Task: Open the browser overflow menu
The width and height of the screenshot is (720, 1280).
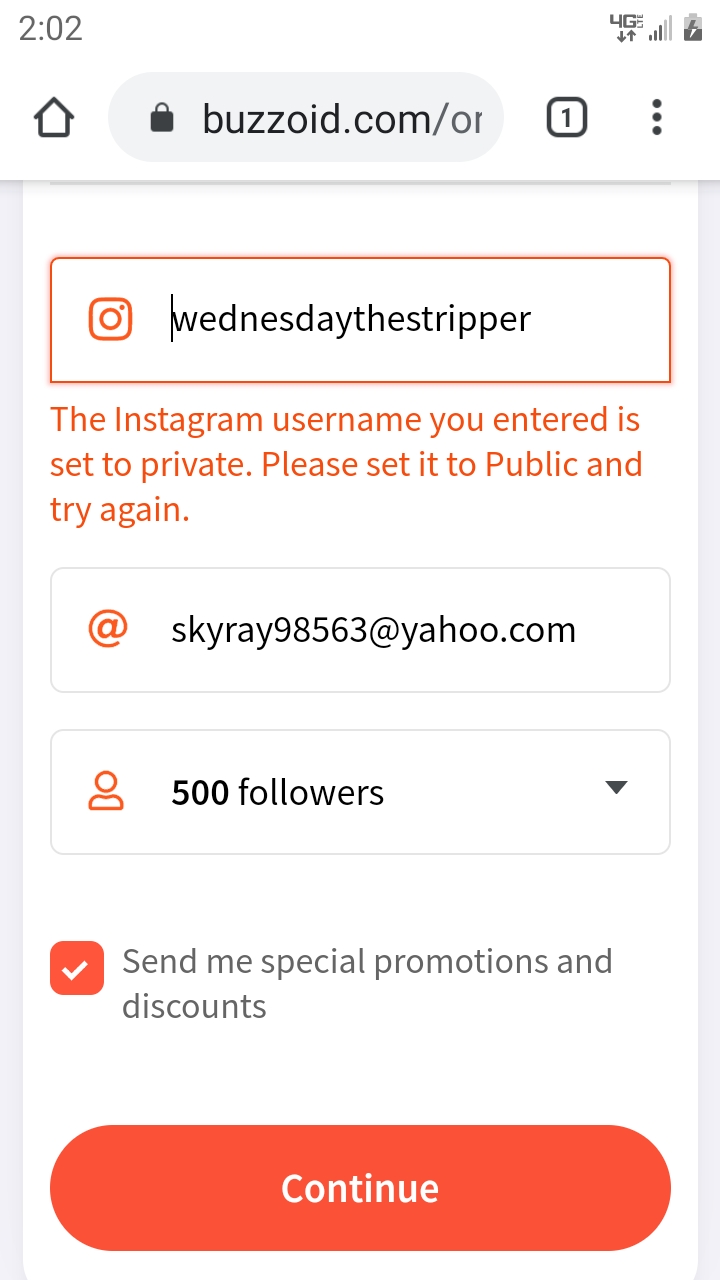Action: [x=657, y=119]
